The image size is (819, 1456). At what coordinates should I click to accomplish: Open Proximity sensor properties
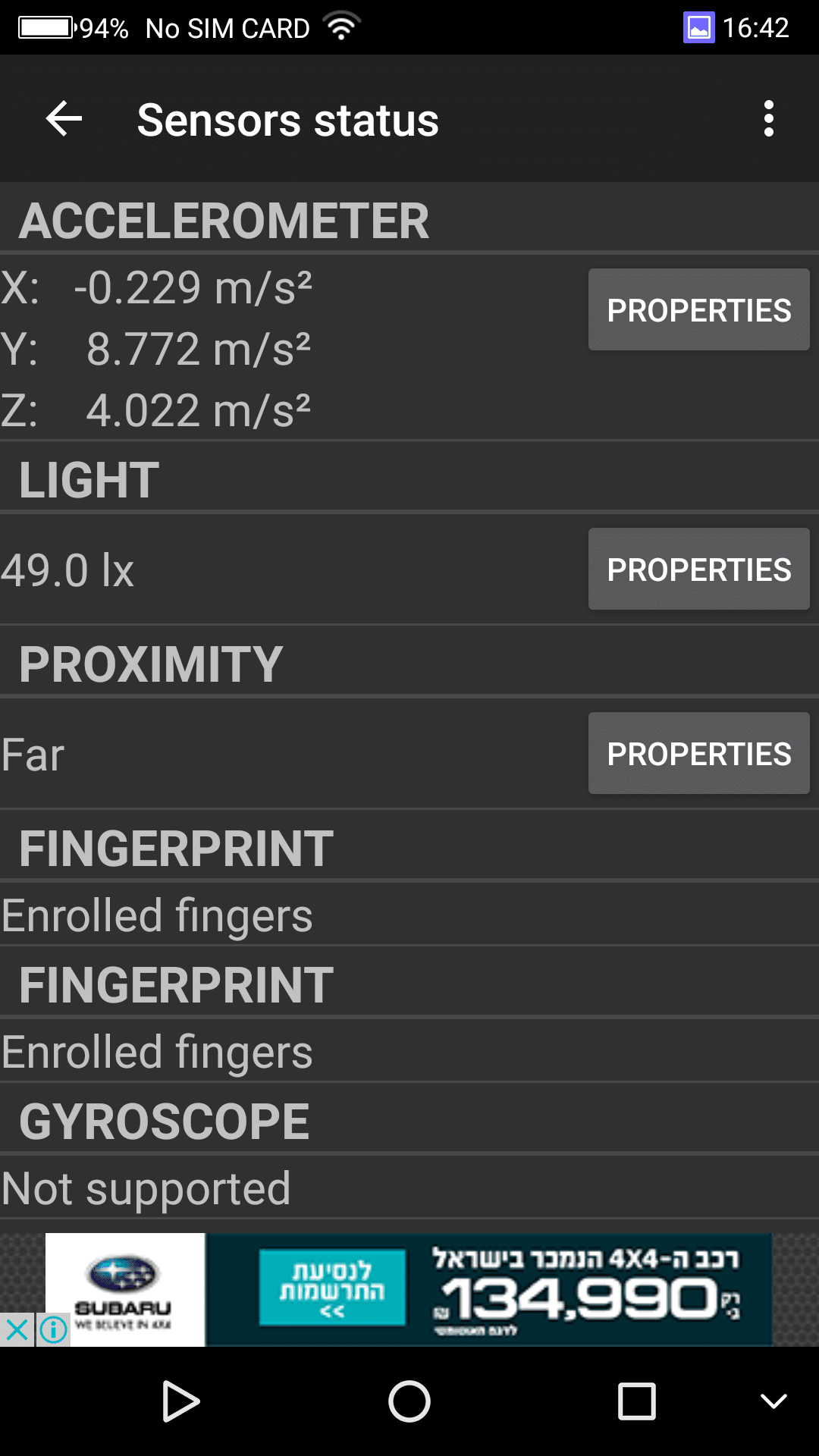pyautogui.click(x=698, y=753)
